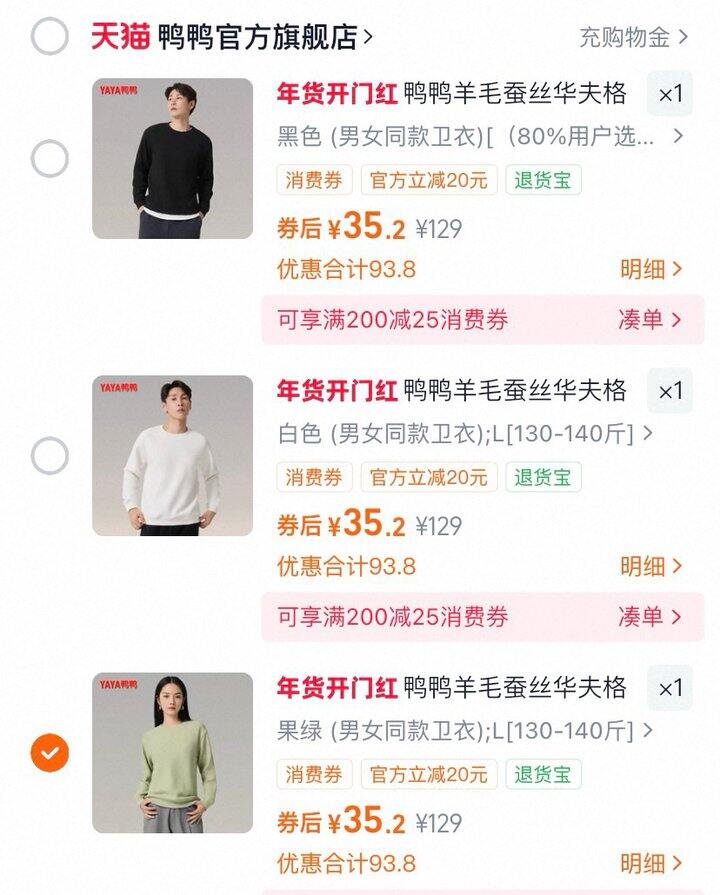Tap 凑单 under the black sweater

[651, 319]
